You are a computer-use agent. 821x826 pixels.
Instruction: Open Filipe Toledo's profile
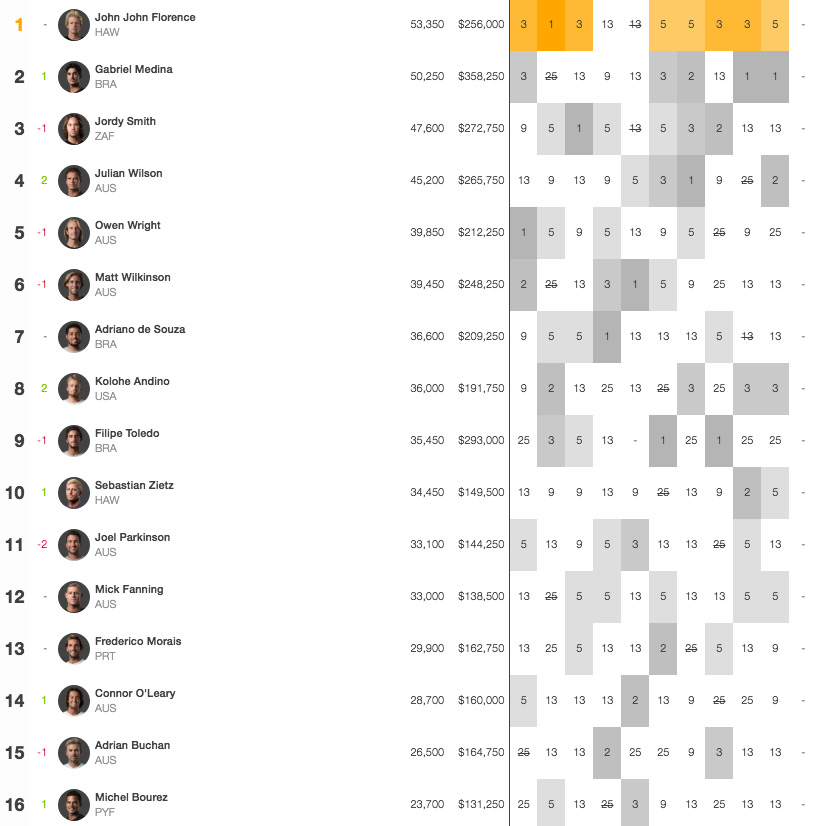[127, 434]
